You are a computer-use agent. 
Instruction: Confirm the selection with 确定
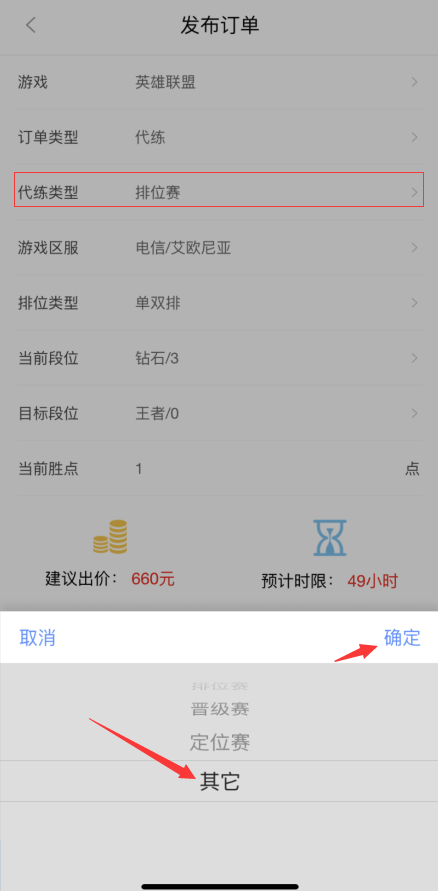[402, 638]
